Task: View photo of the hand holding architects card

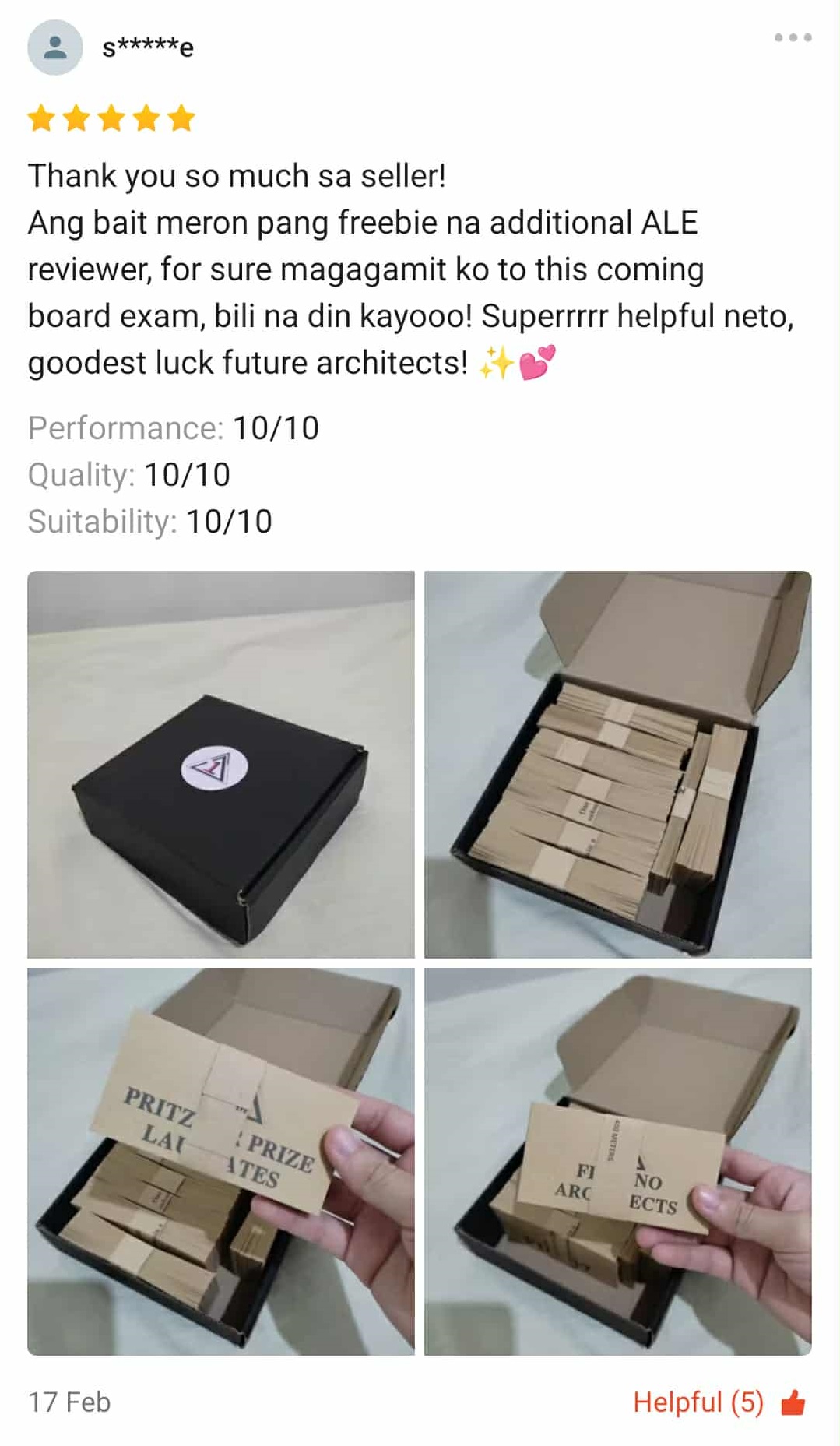Action: click(617, 1161)
